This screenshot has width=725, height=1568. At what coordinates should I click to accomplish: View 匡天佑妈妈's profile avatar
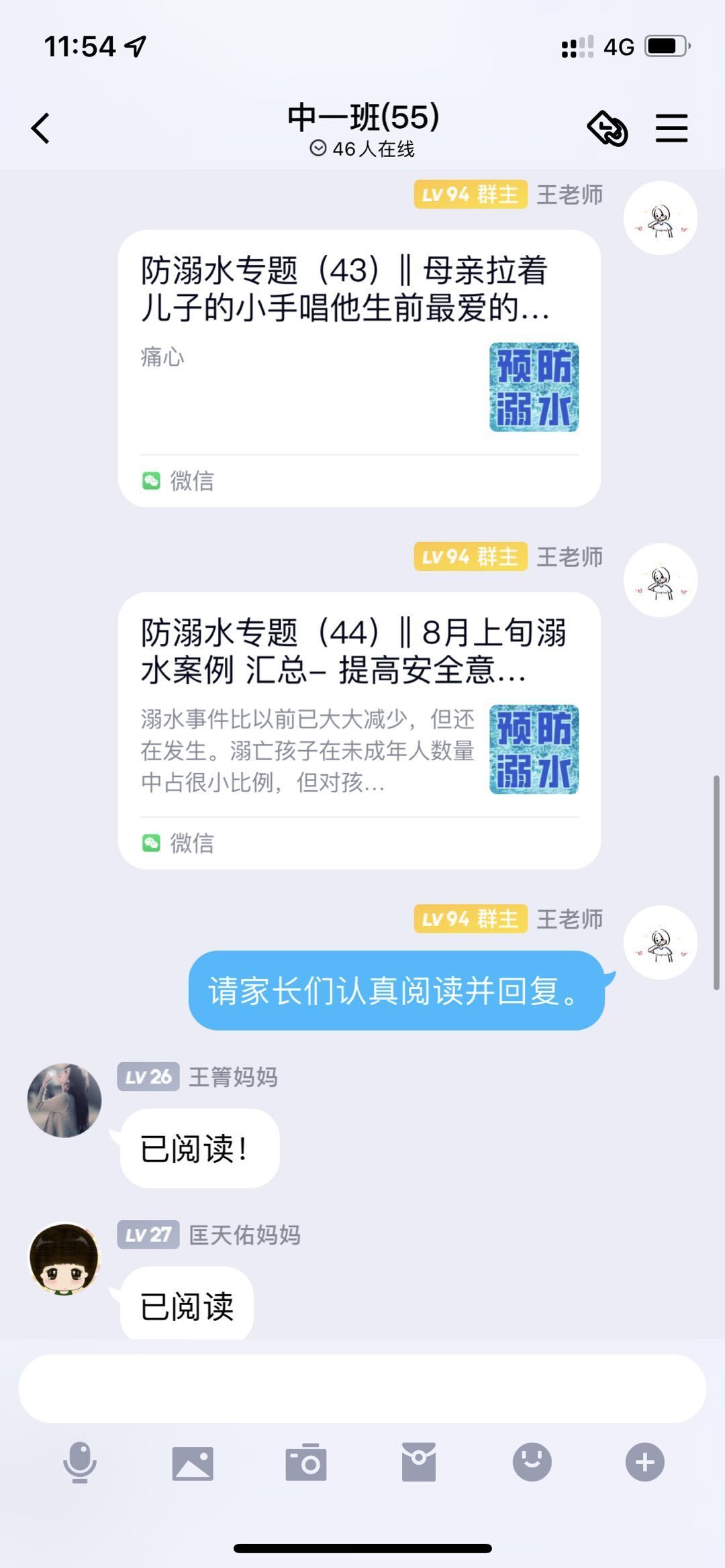[64, 1258]
